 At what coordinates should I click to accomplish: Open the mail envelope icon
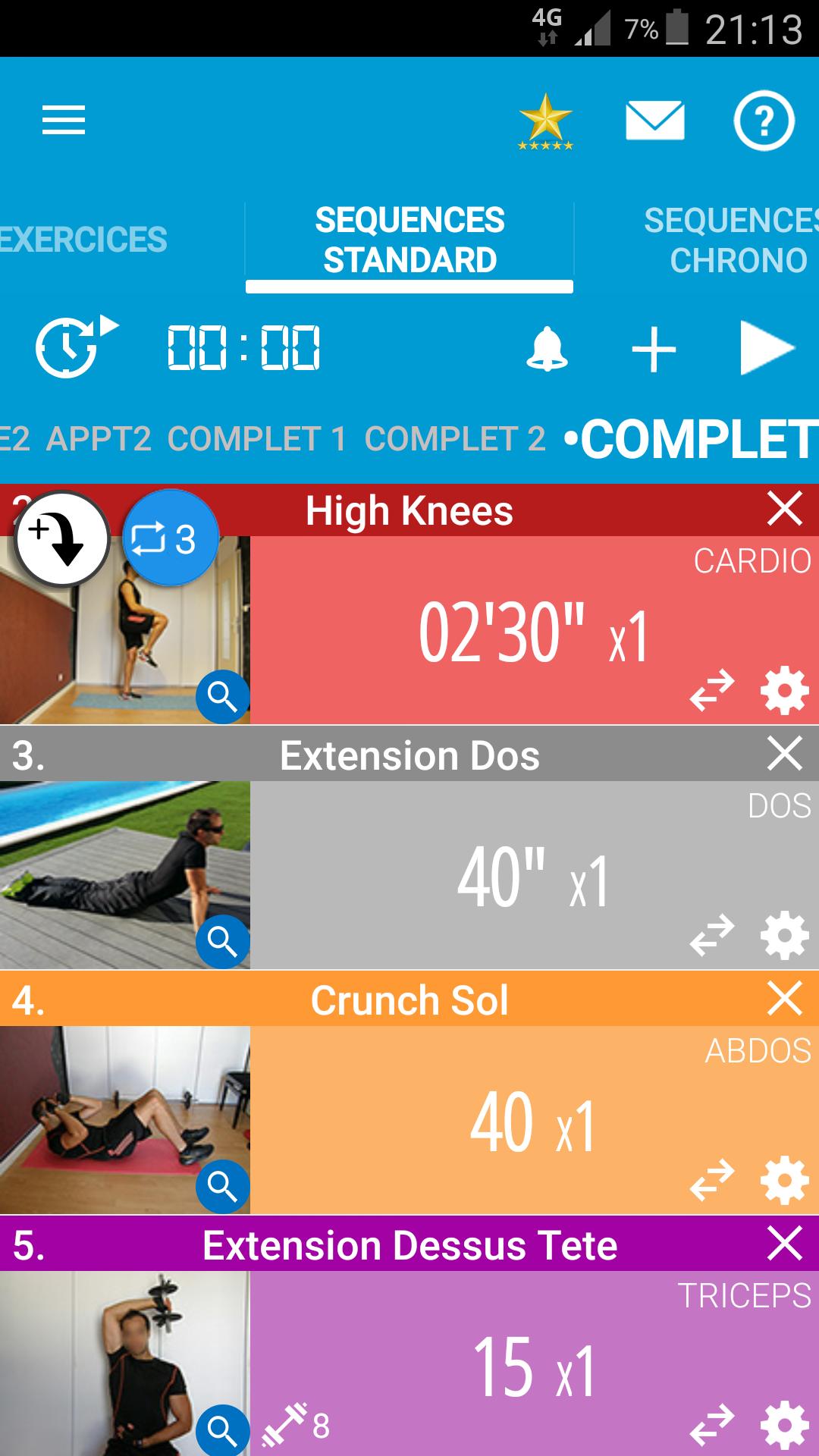coord(654,121)
